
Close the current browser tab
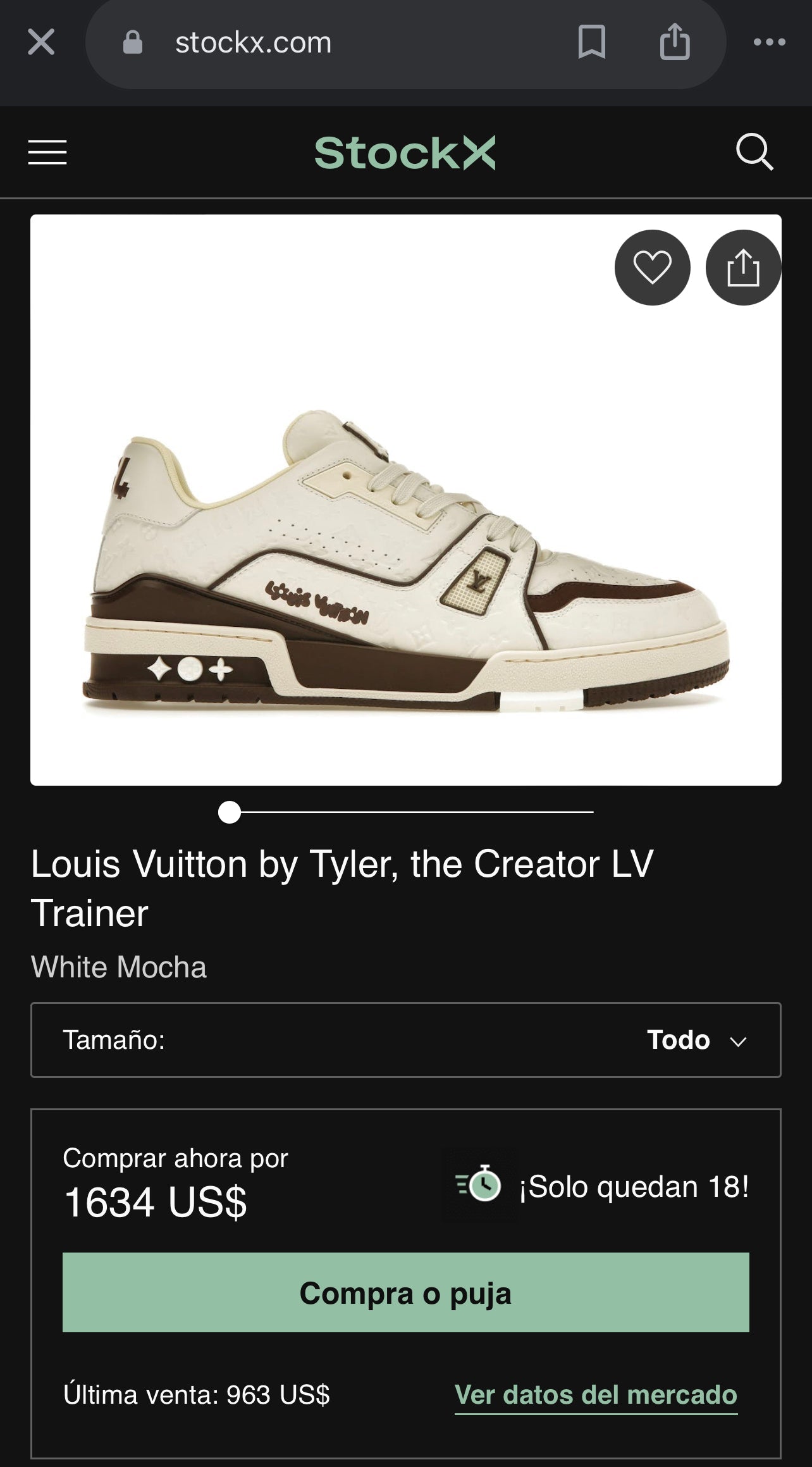pos(40,42)
